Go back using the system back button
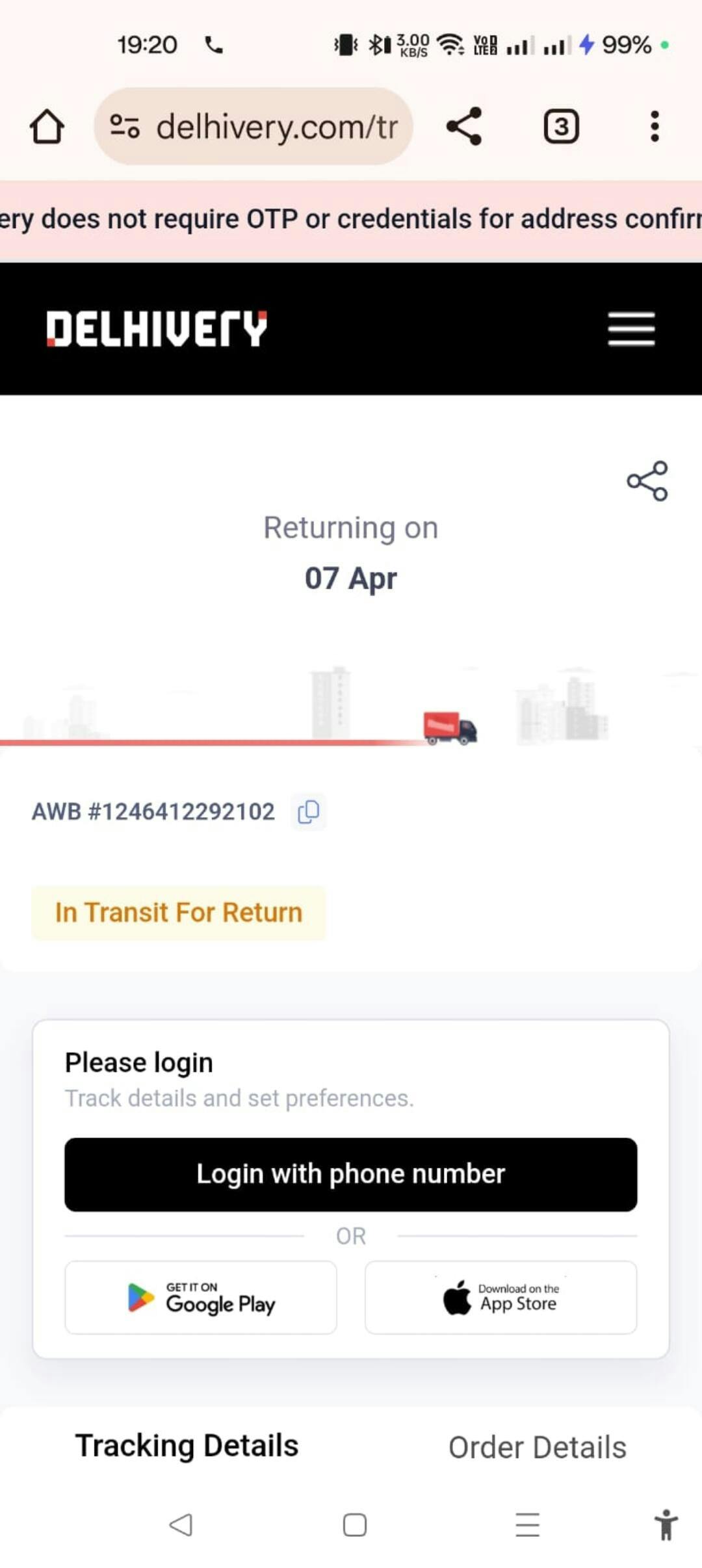Screen dimensions: 702x1568 (181, 1524)
